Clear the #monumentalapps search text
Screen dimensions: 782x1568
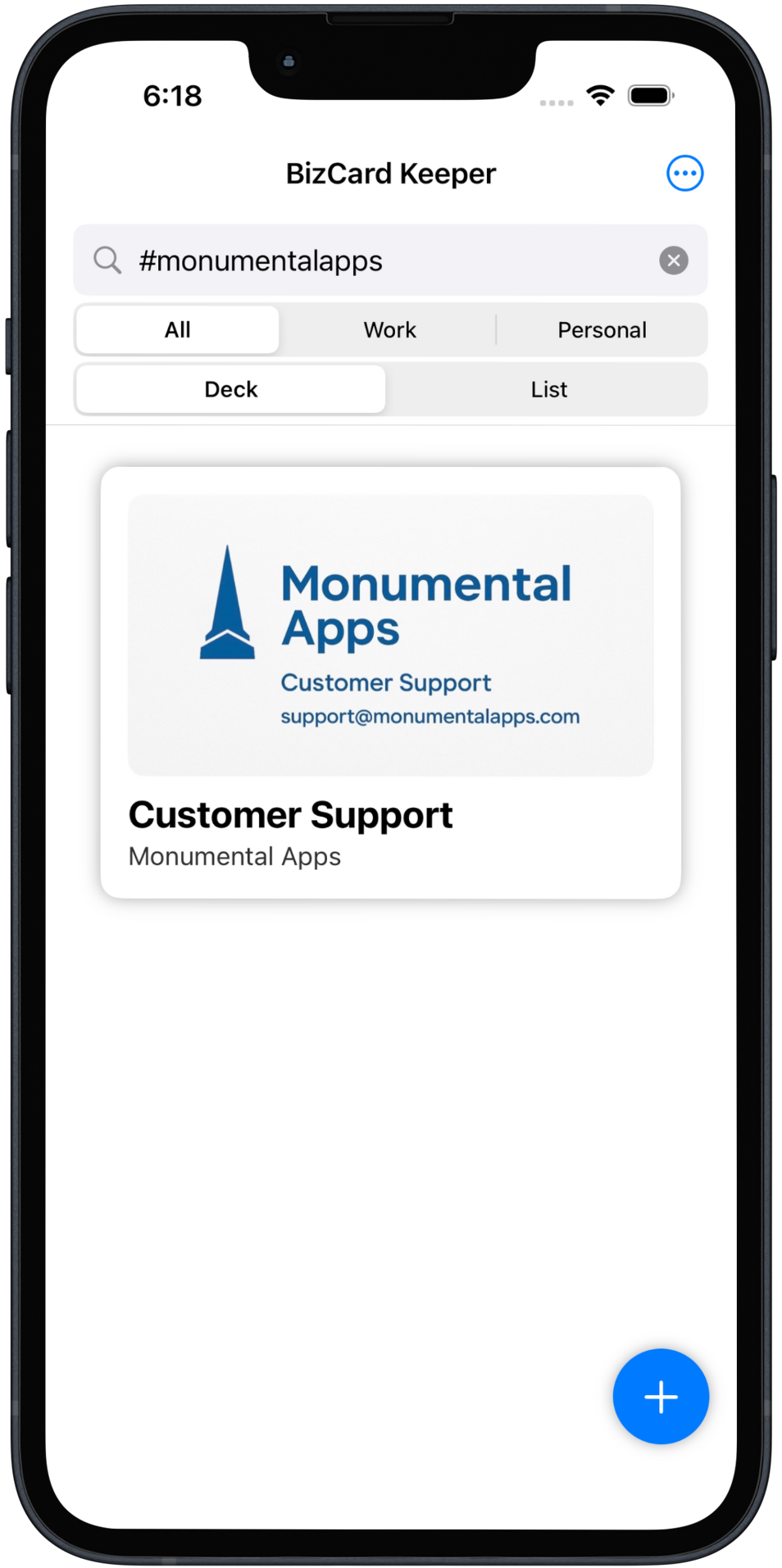tap(673, 261)
